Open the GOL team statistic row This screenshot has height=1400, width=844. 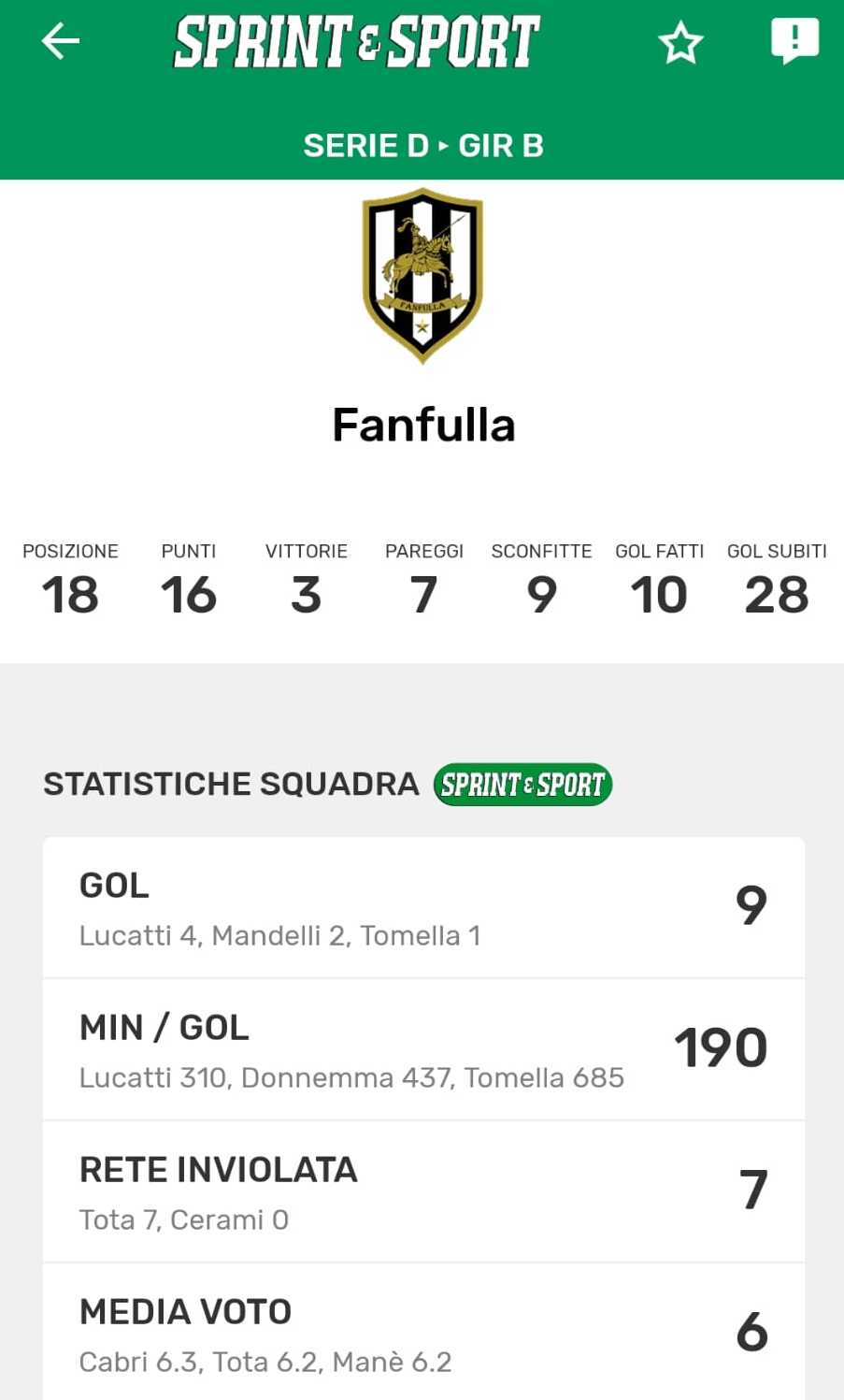click(423, 907)
